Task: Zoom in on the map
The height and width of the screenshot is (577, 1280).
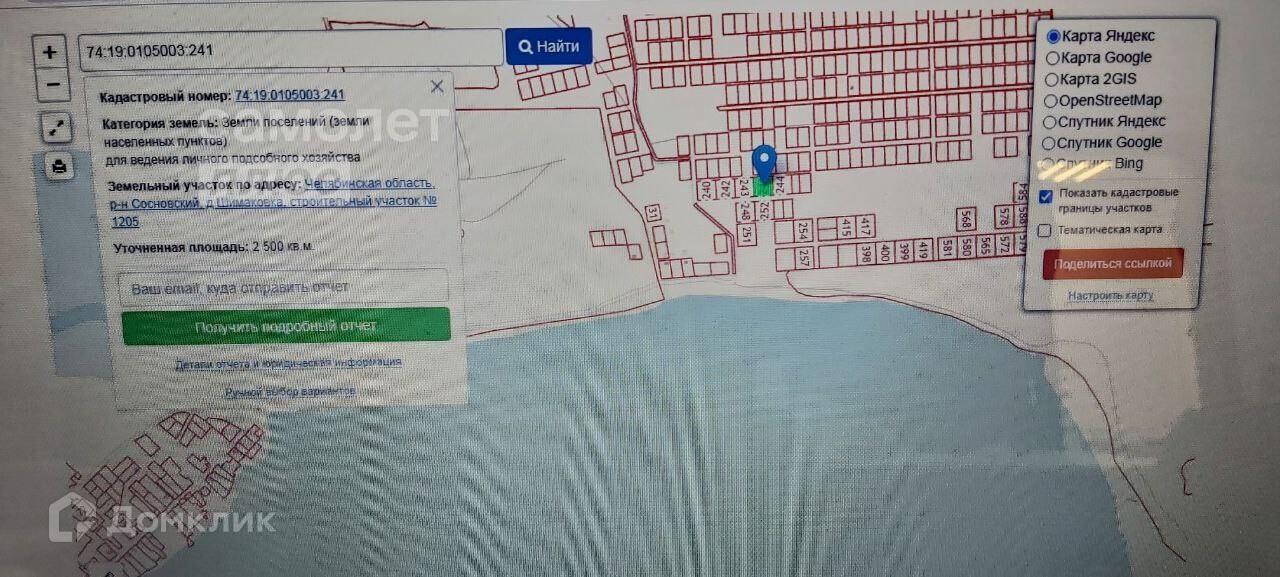Action: tap(50, 52)
